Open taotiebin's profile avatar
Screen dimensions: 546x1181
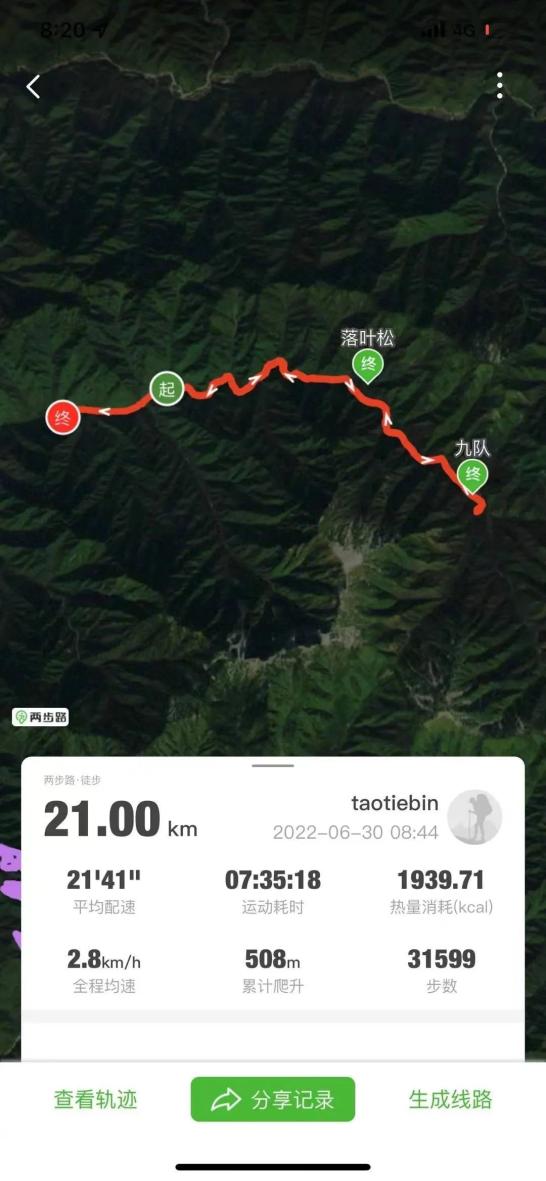pyautogui.click(x=474, y=817)
